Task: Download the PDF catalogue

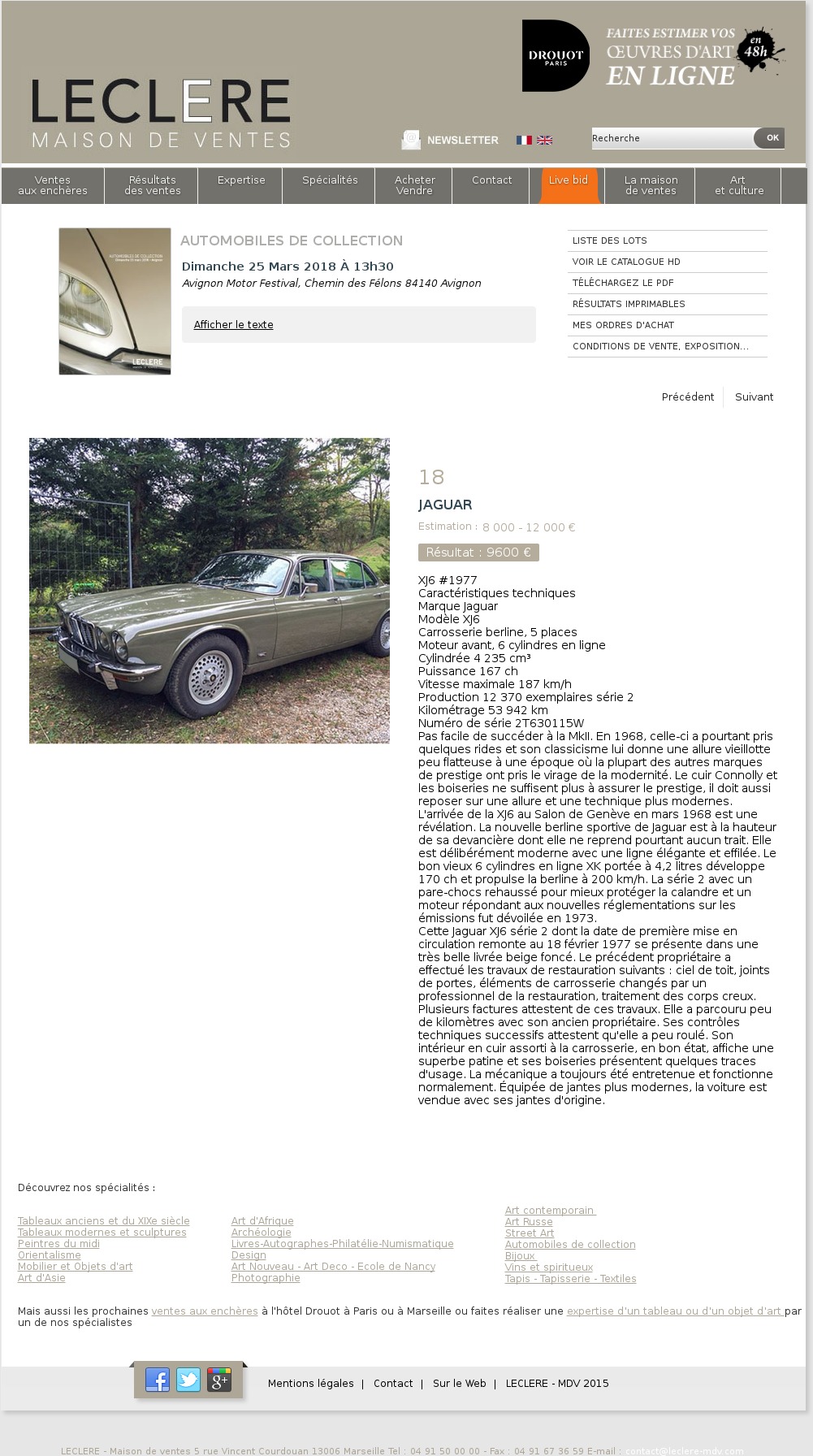Action: [x=623, y=283]
